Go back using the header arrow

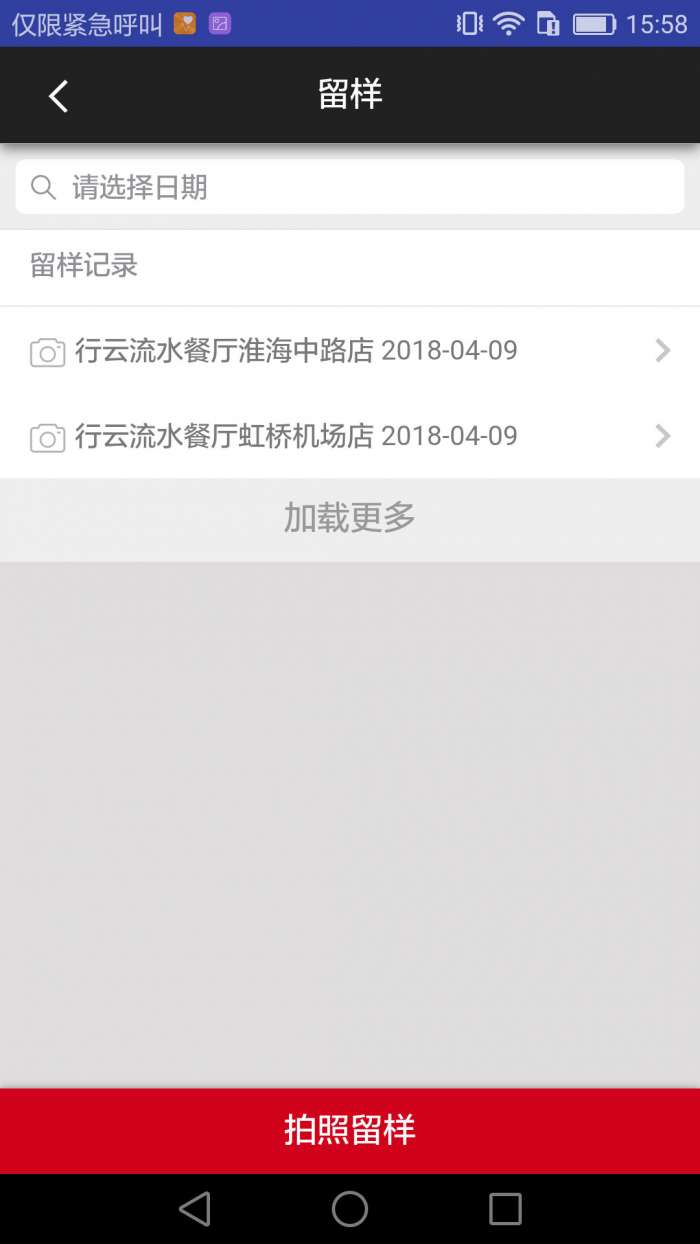58,96
